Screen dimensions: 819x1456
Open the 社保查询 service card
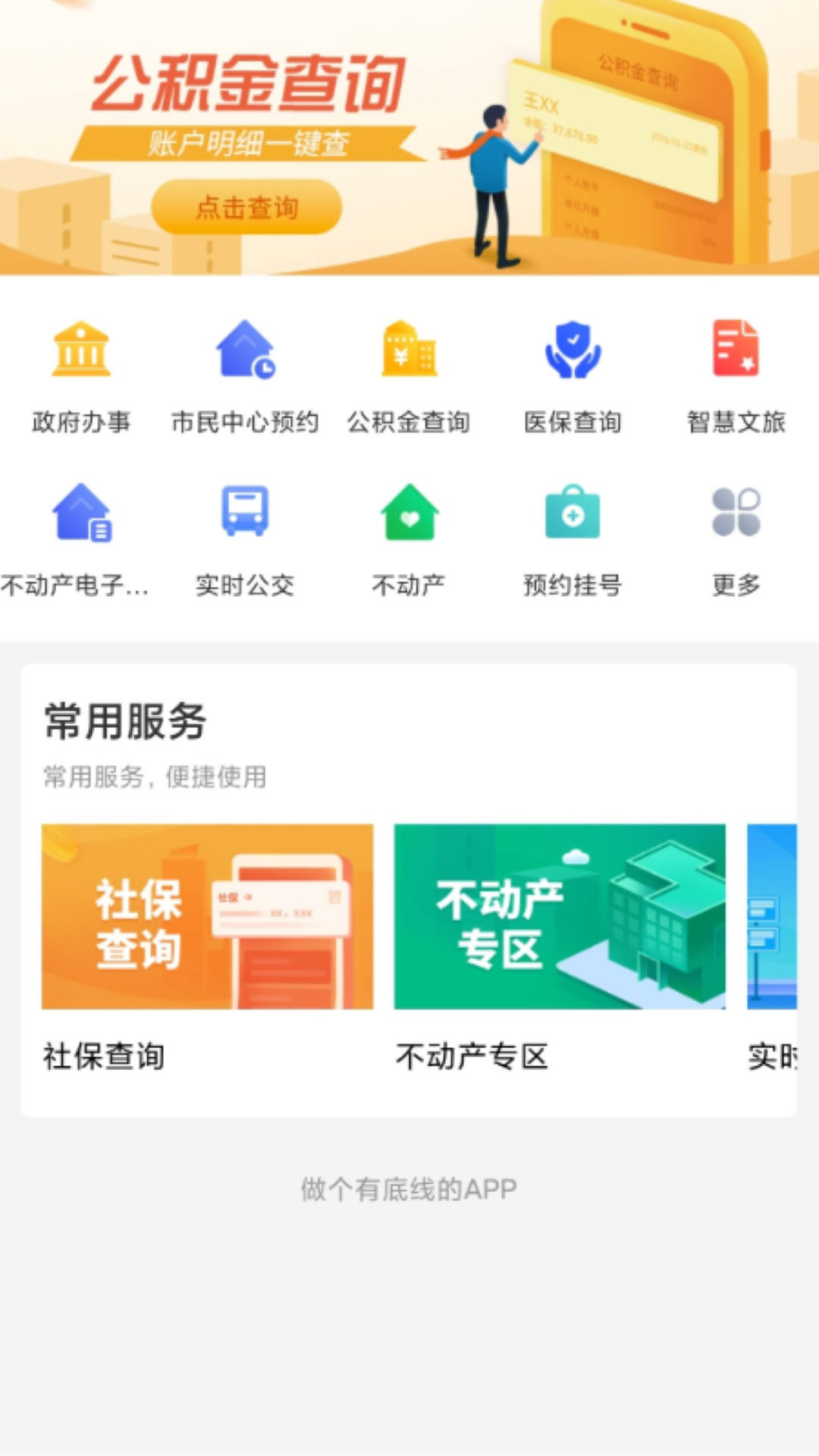pyautogui.click(x=208, y=917)
